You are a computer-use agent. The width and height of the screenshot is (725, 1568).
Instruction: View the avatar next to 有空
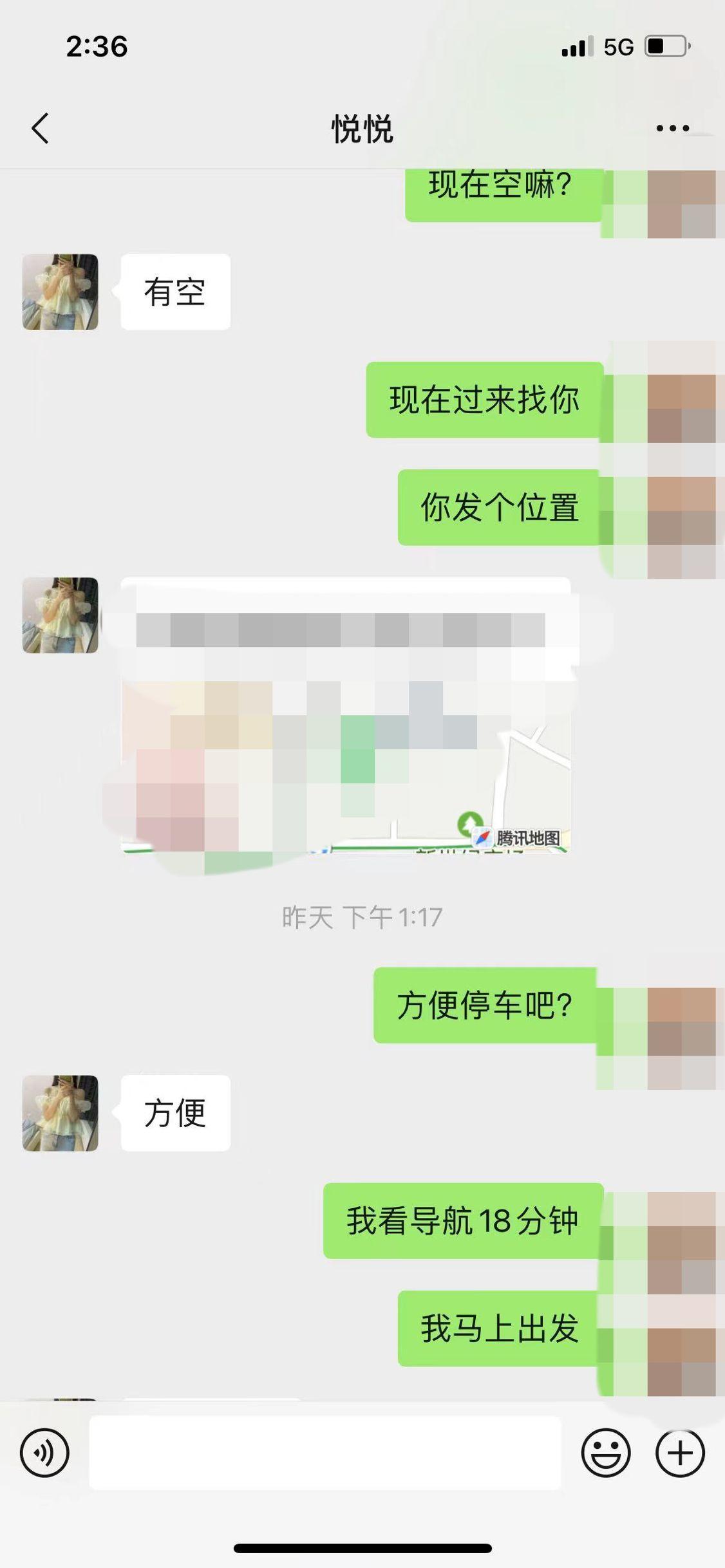point(61,292)
